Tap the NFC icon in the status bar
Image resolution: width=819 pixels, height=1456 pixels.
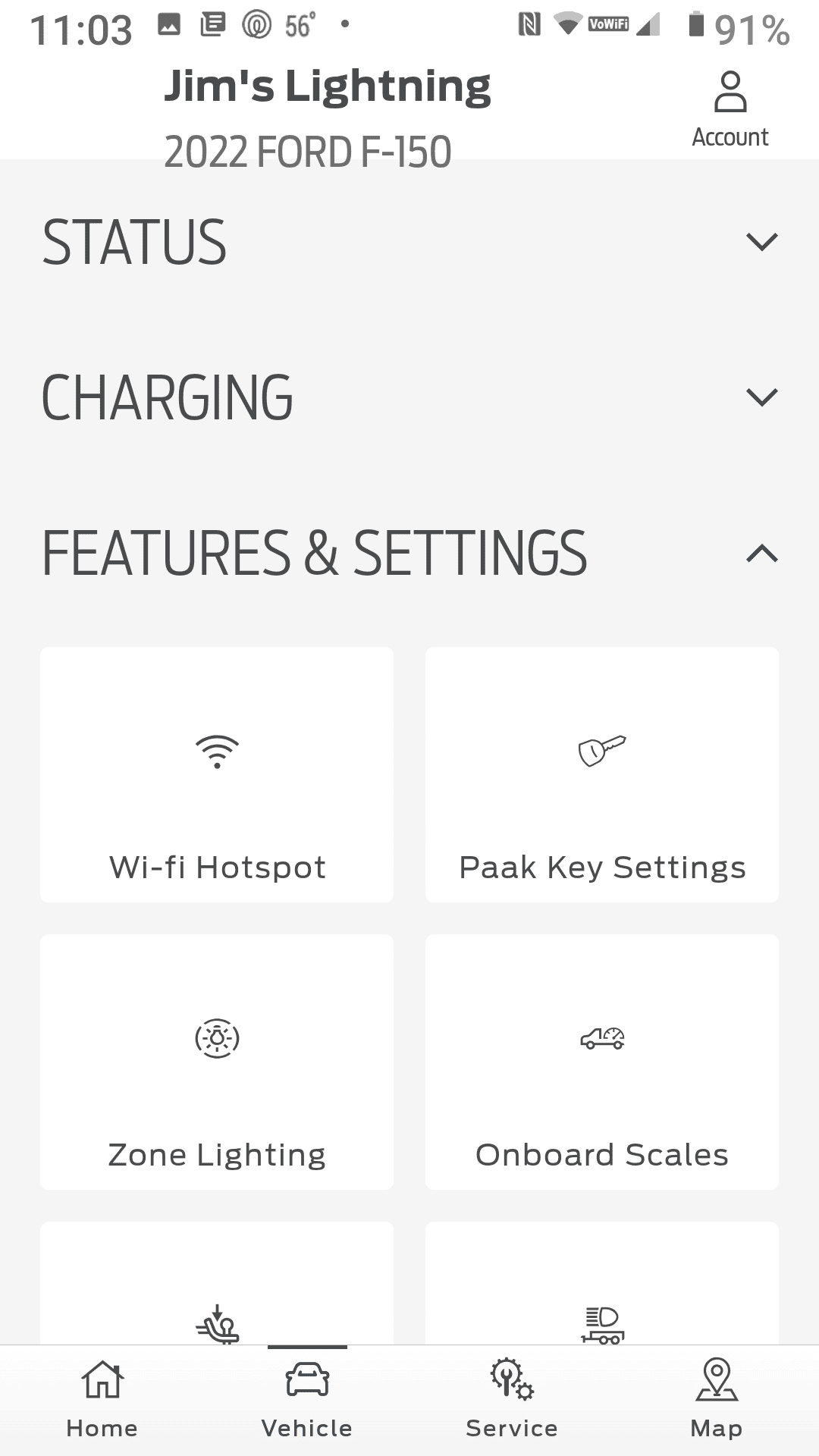pos(529,25)
